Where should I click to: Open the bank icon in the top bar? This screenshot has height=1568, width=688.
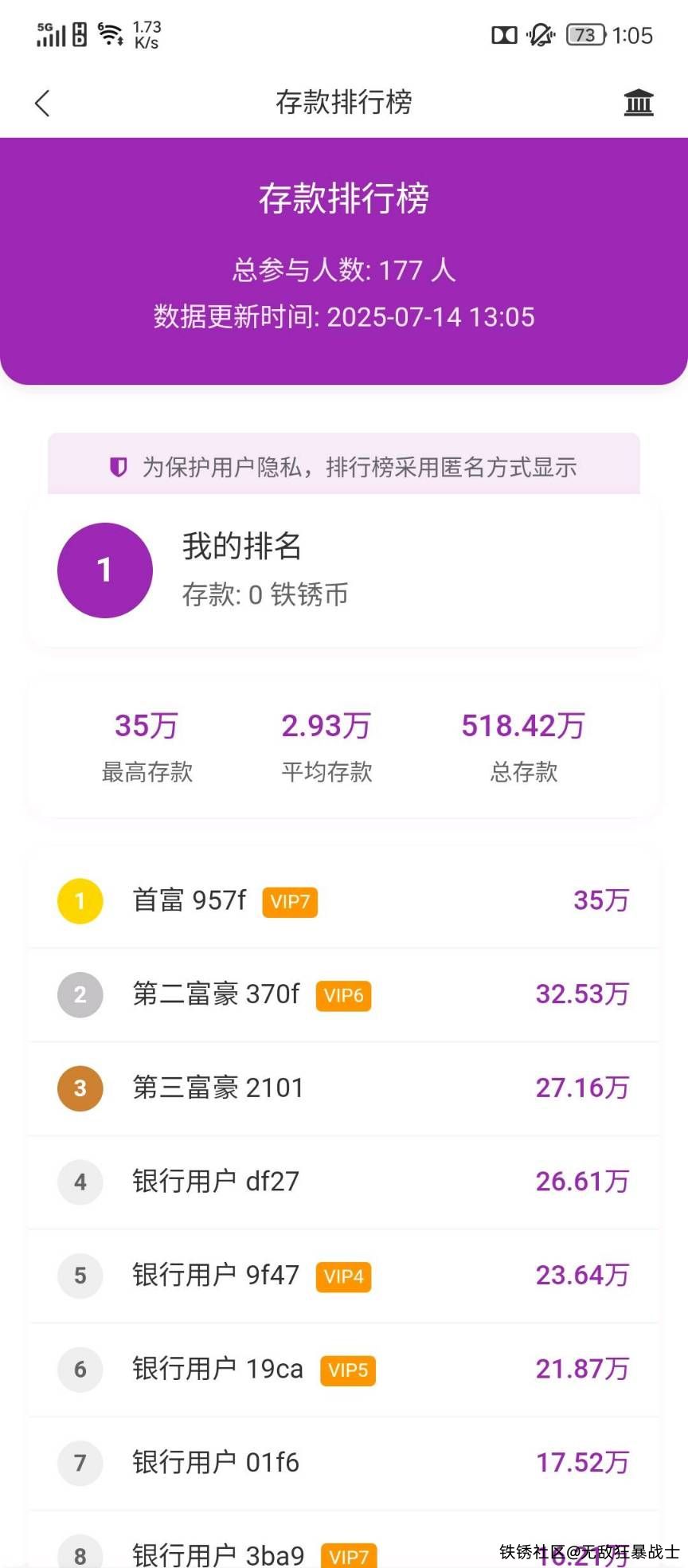click(x=638, y=103)
